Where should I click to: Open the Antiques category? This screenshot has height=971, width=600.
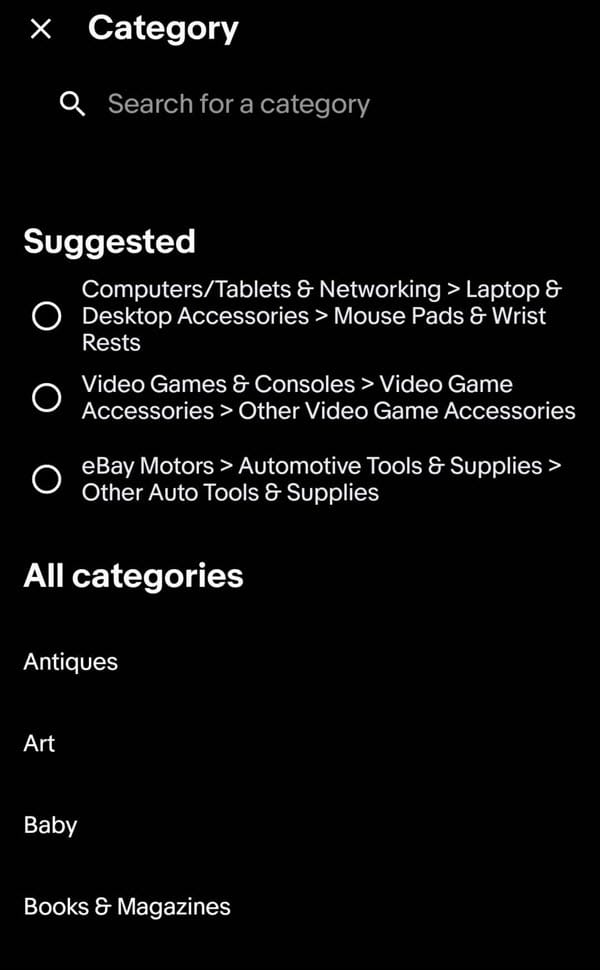pyautogui.click(x=71, y=662)
